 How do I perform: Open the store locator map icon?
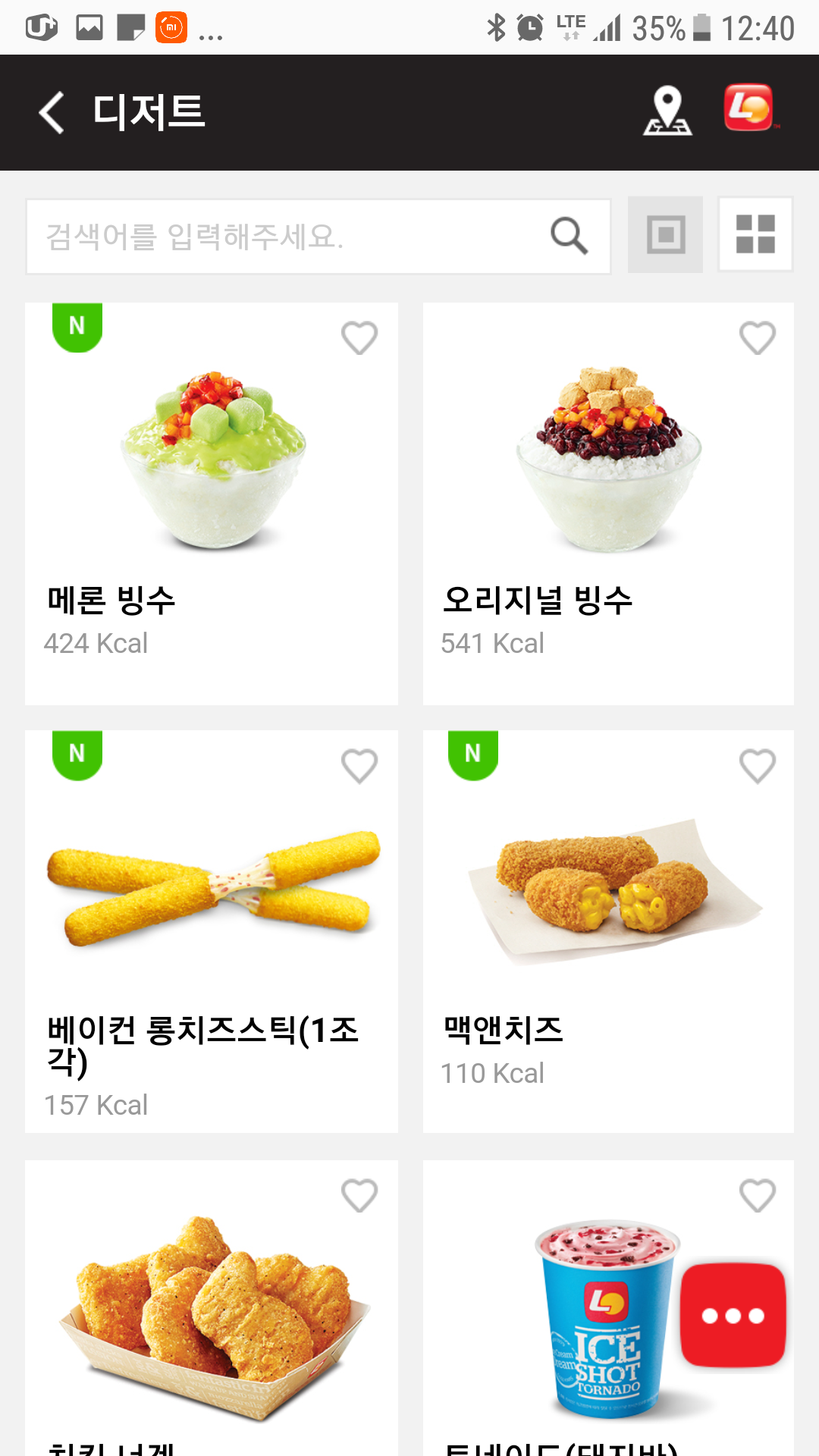tap(667, 111)
